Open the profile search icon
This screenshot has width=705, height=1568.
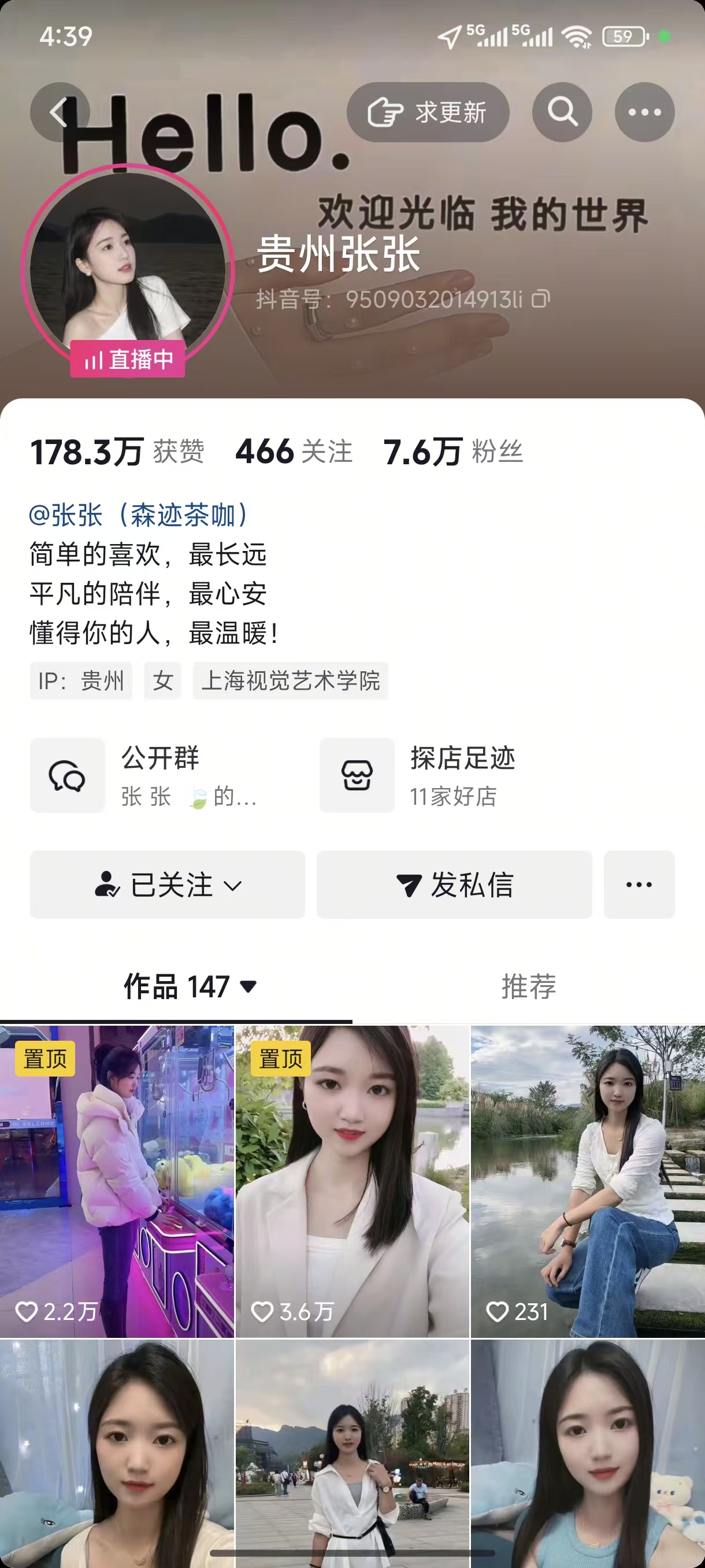(562, 113)
